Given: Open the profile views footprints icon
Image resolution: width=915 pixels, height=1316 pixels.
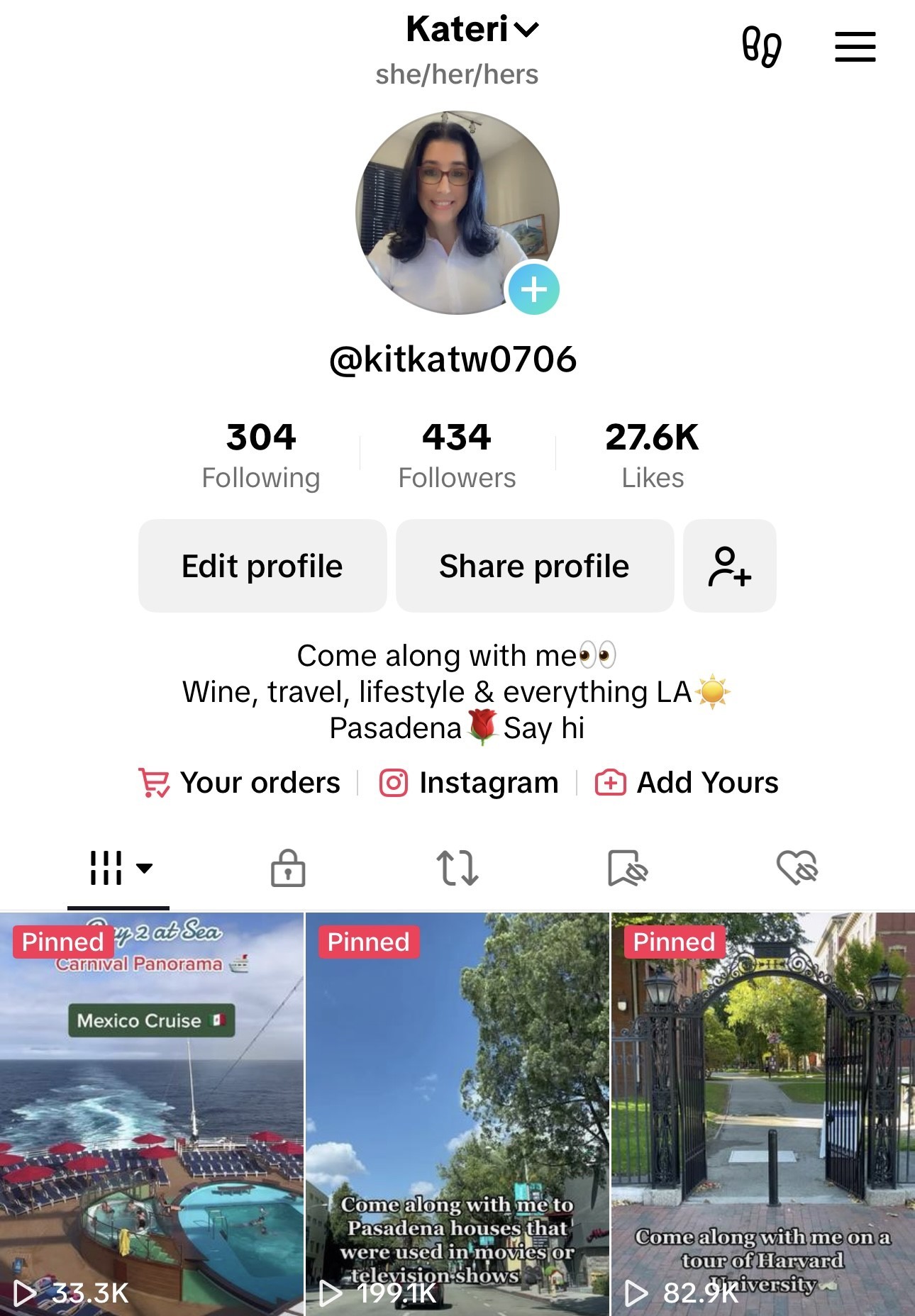Looking at the screenshot, I should 761,47.
